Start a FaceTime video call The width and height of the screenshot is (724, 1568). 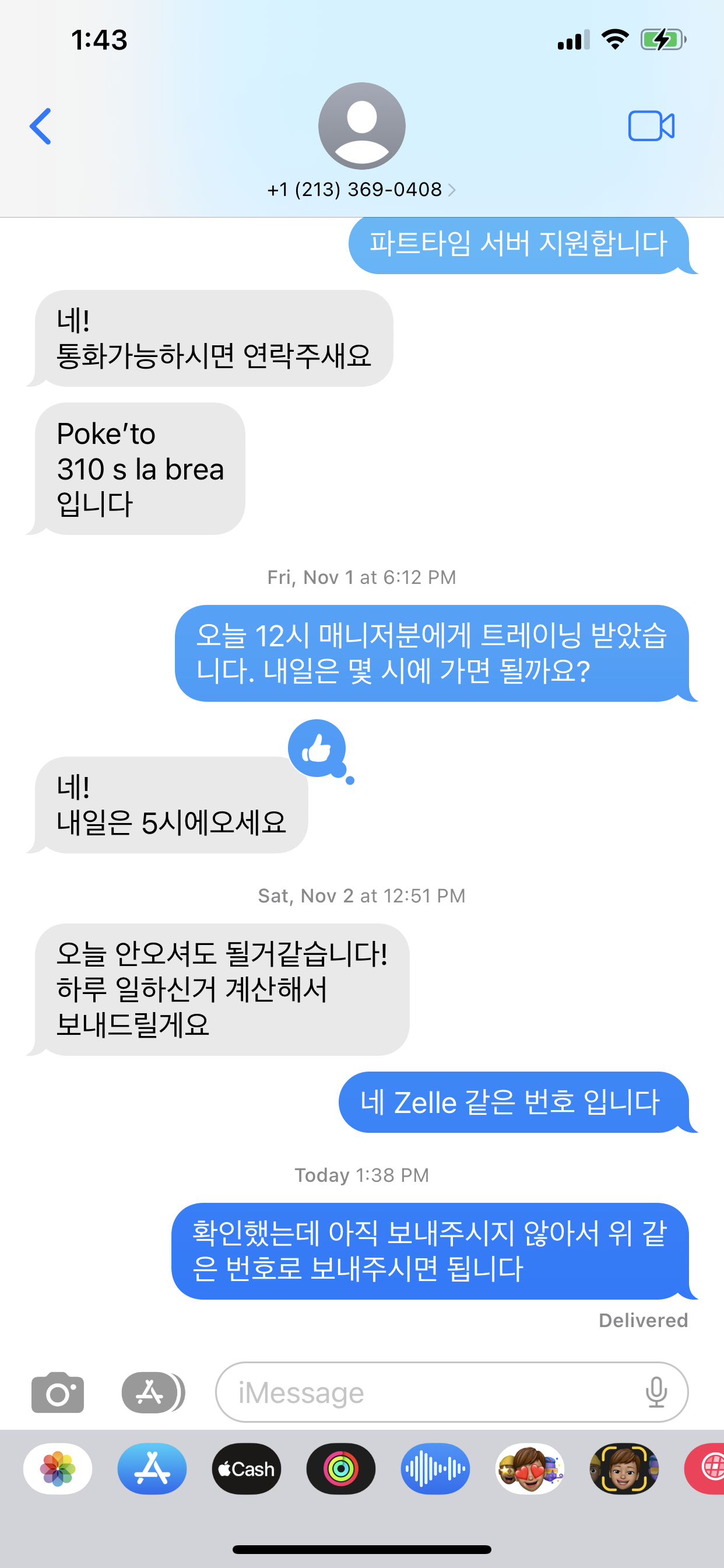pos(651,126)
